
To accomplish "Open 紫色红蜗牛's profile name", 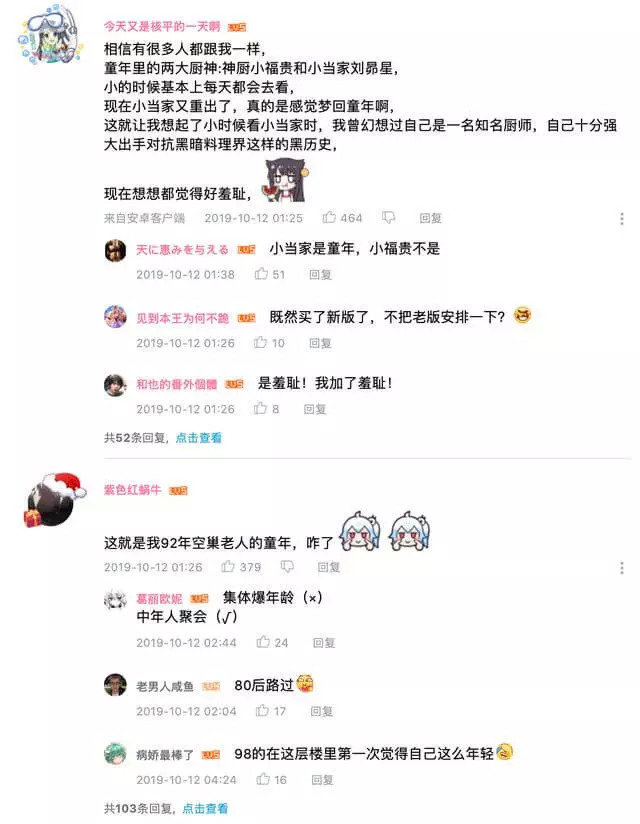I will tap(132, 490).
